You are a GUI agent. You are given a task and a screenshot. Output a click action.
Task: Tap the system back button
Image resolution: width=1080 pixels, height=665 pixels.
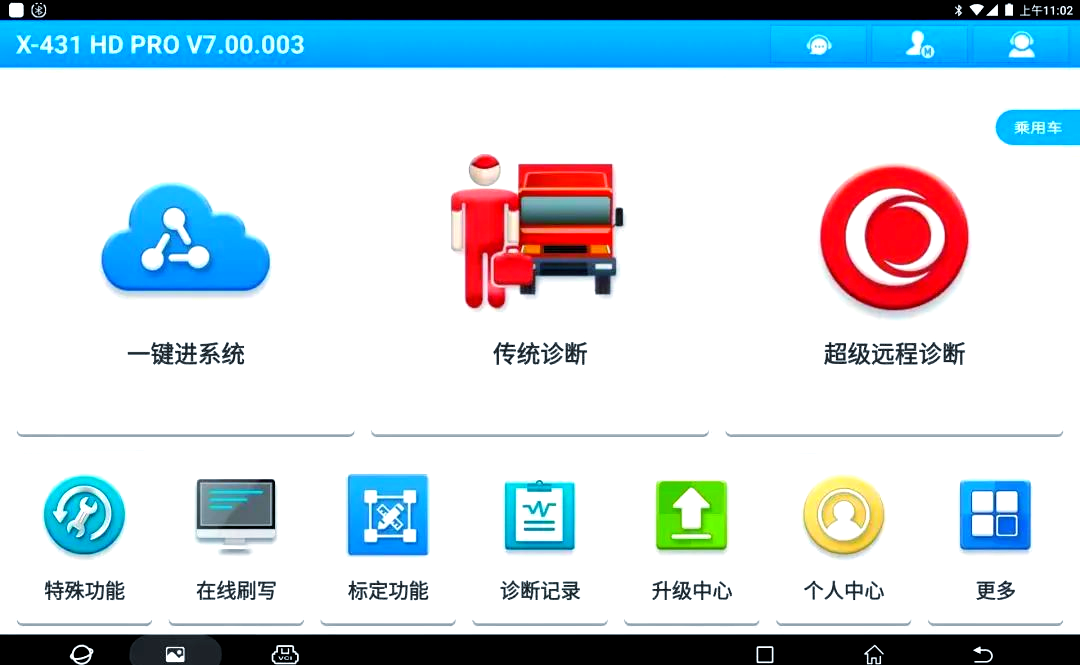pyautogui.click(x=983, y=654)
